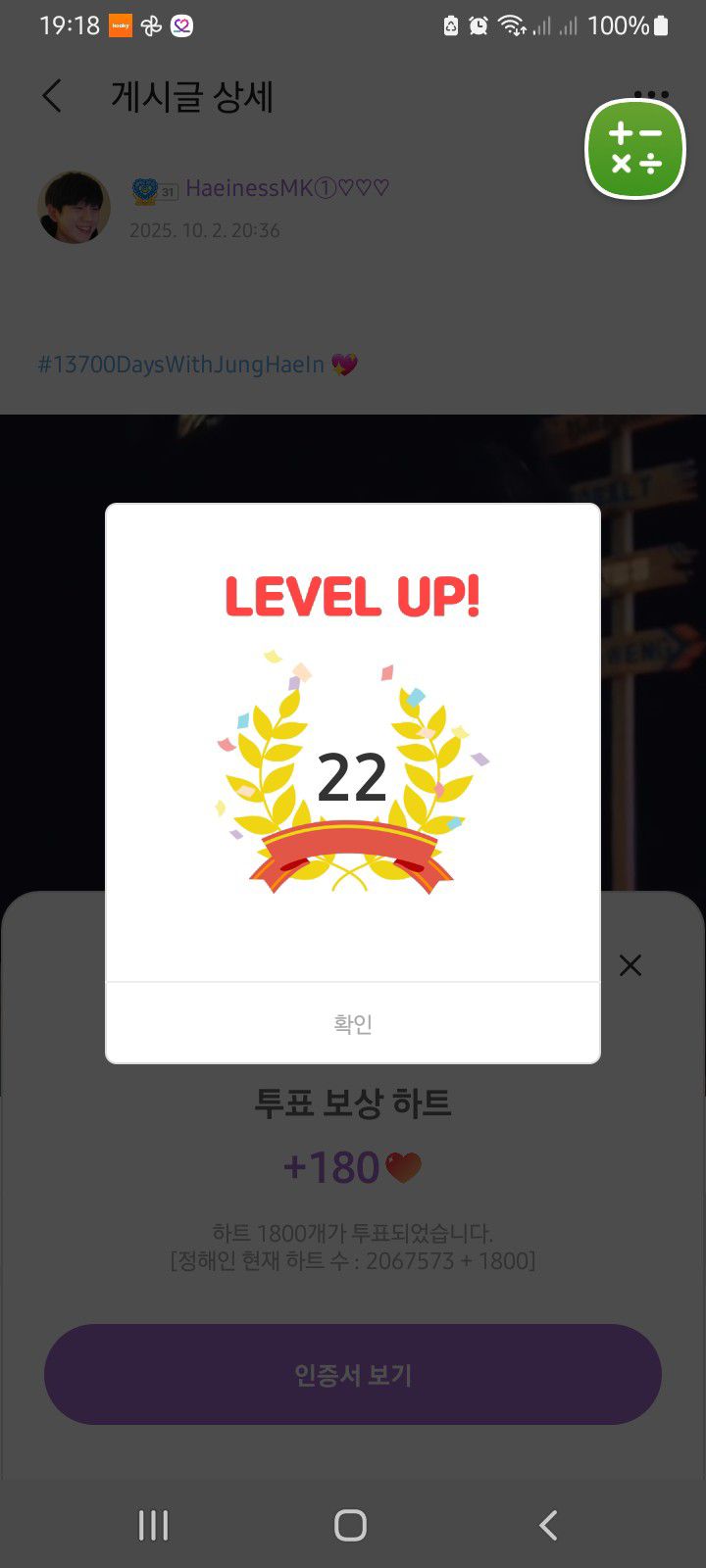This screenshot has height=1568, width=706.
Task: Open the floating calculator bubble
Action: coord(635,148)
